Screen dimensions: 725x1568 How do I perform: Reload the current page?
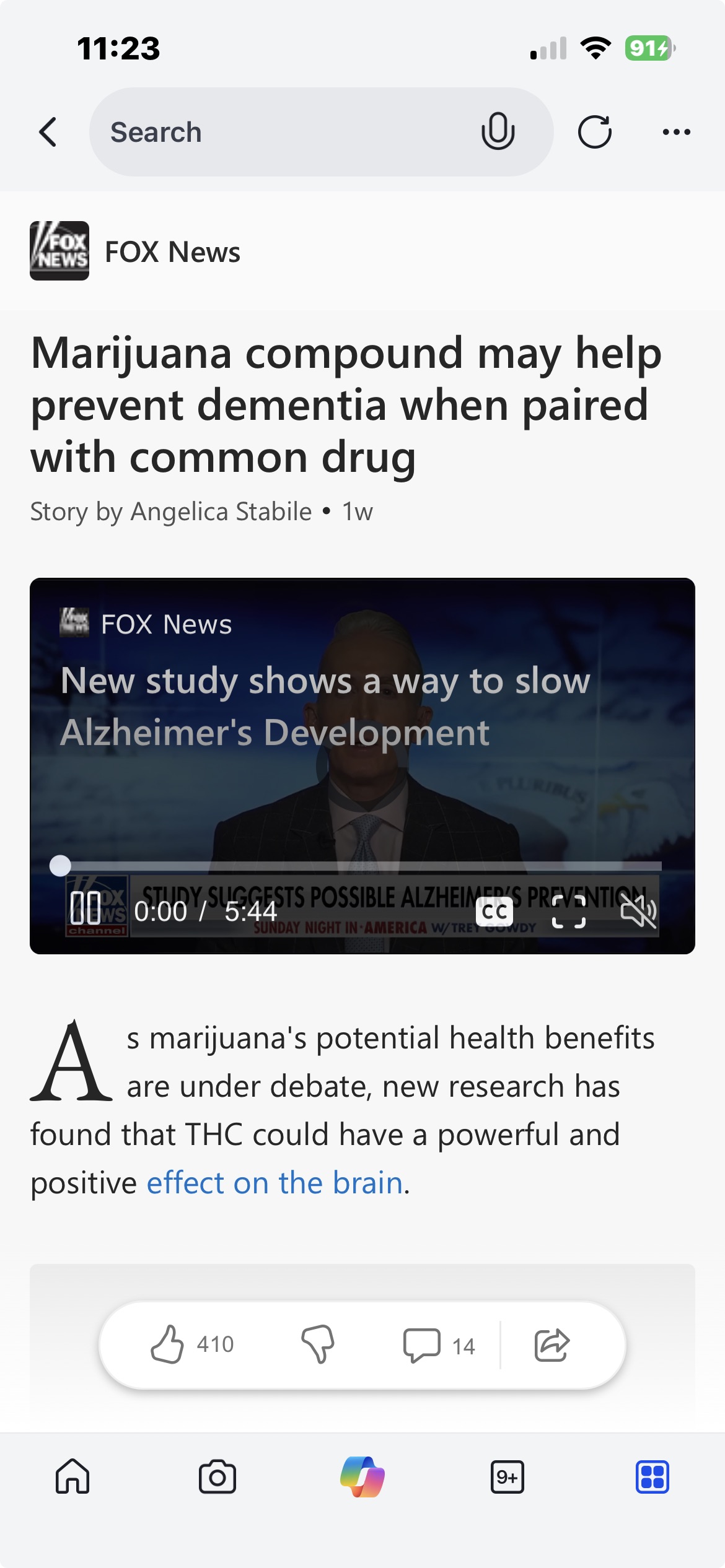pos(594,132)
